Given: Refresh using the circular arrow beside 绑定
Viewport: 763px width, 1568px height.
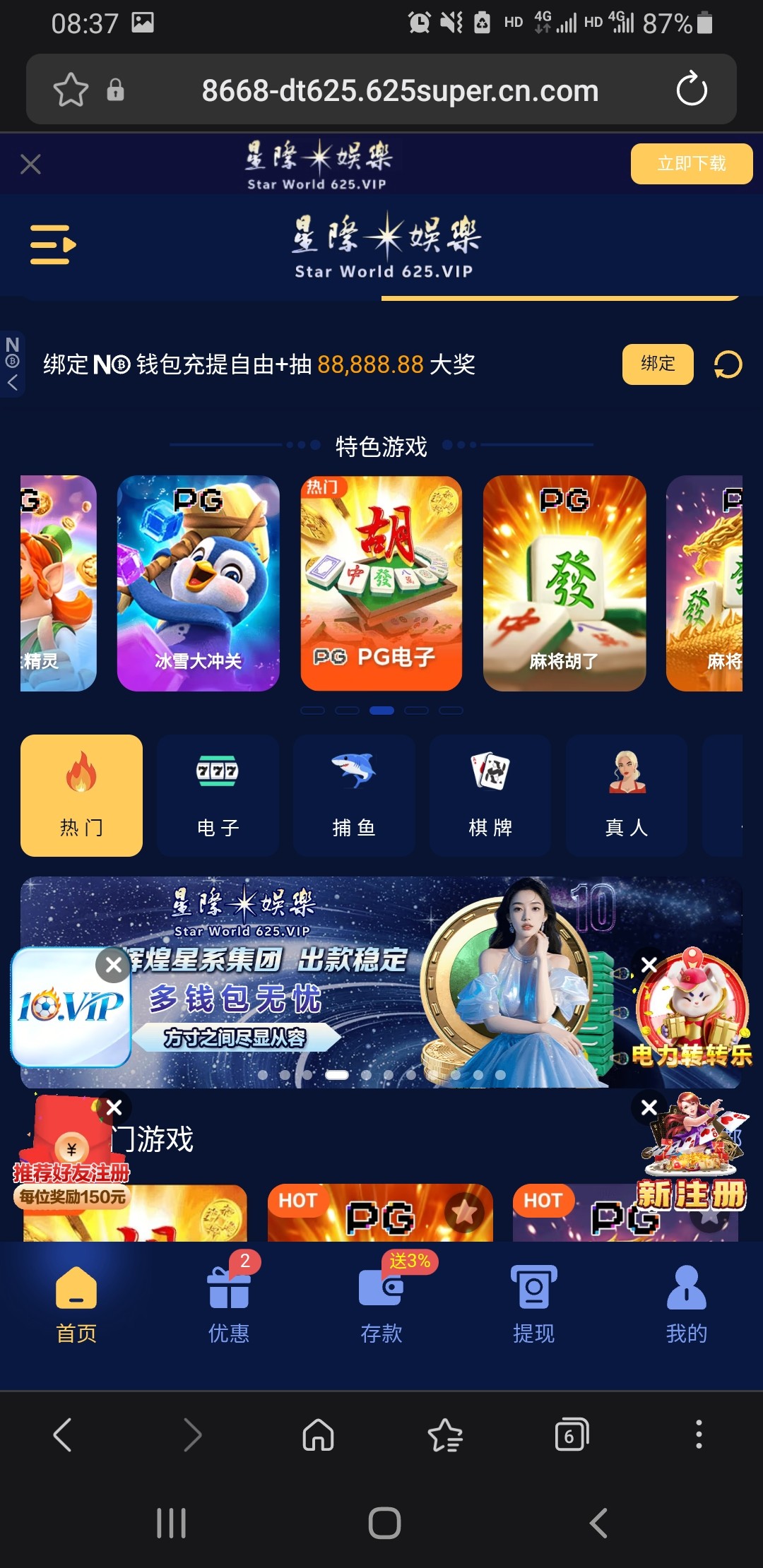Looking at the screenshot, I should click(x=727, y=364).
